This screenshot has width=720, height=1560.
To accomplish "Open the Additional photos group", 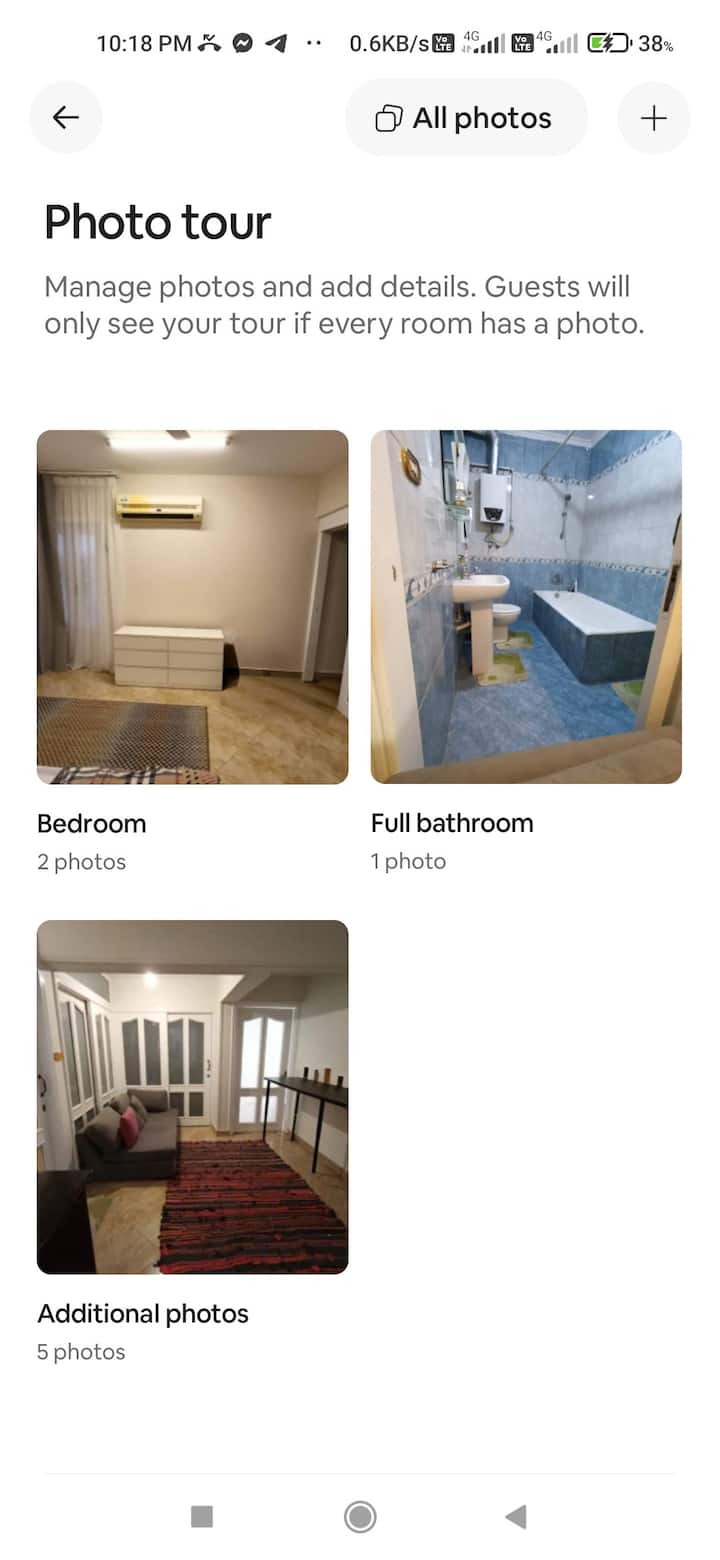I will tap(192, 1097).
